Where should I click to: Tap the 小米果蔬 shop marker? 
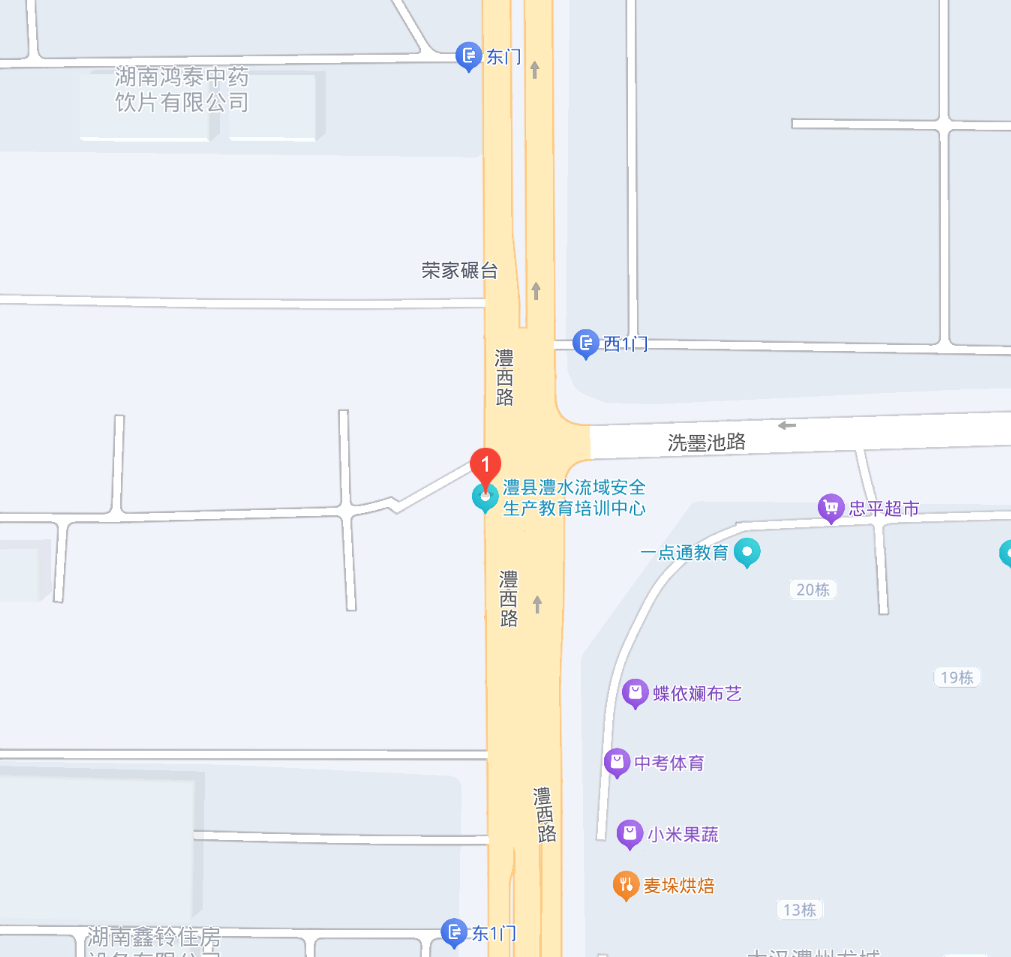(x=629, y=833)
